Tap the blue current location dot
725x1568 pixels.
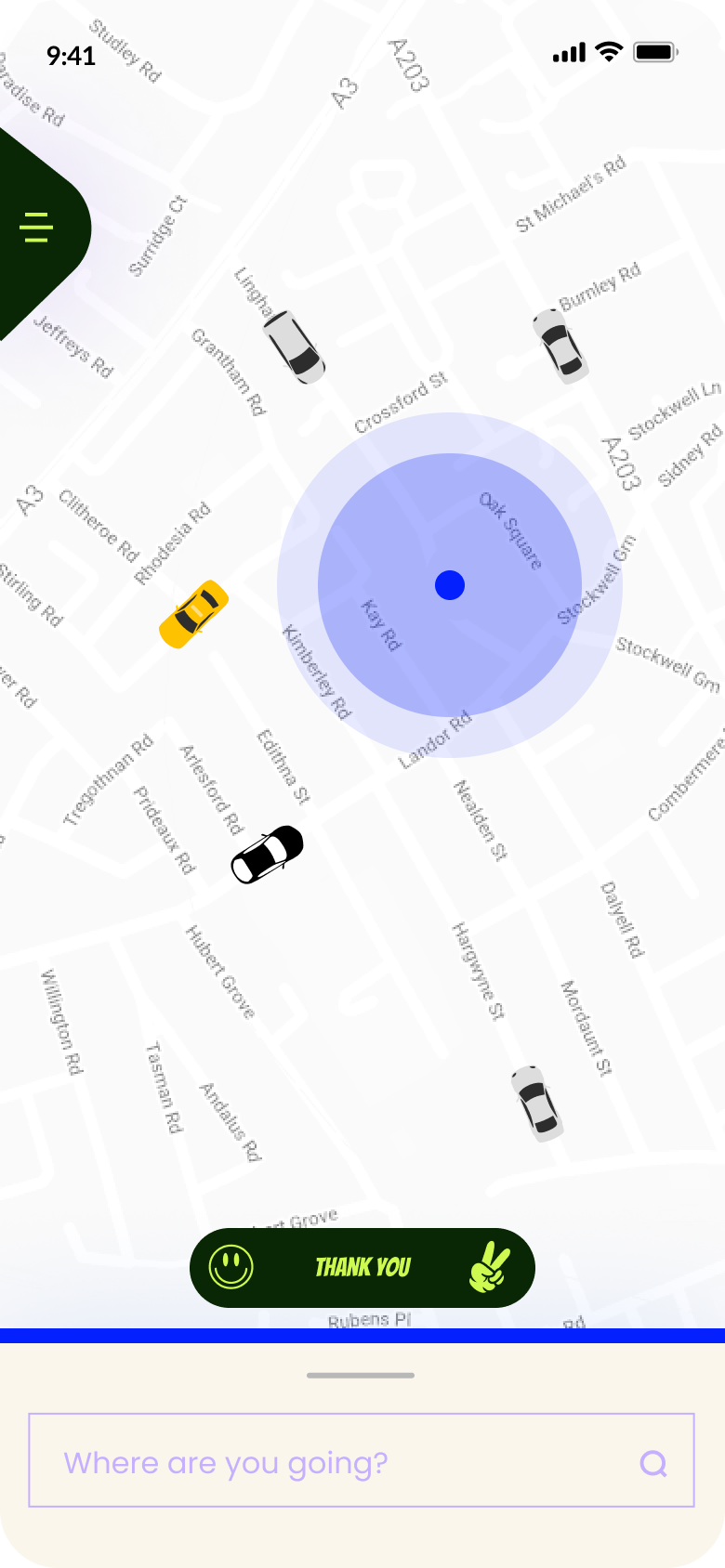[x=450, y=585]
